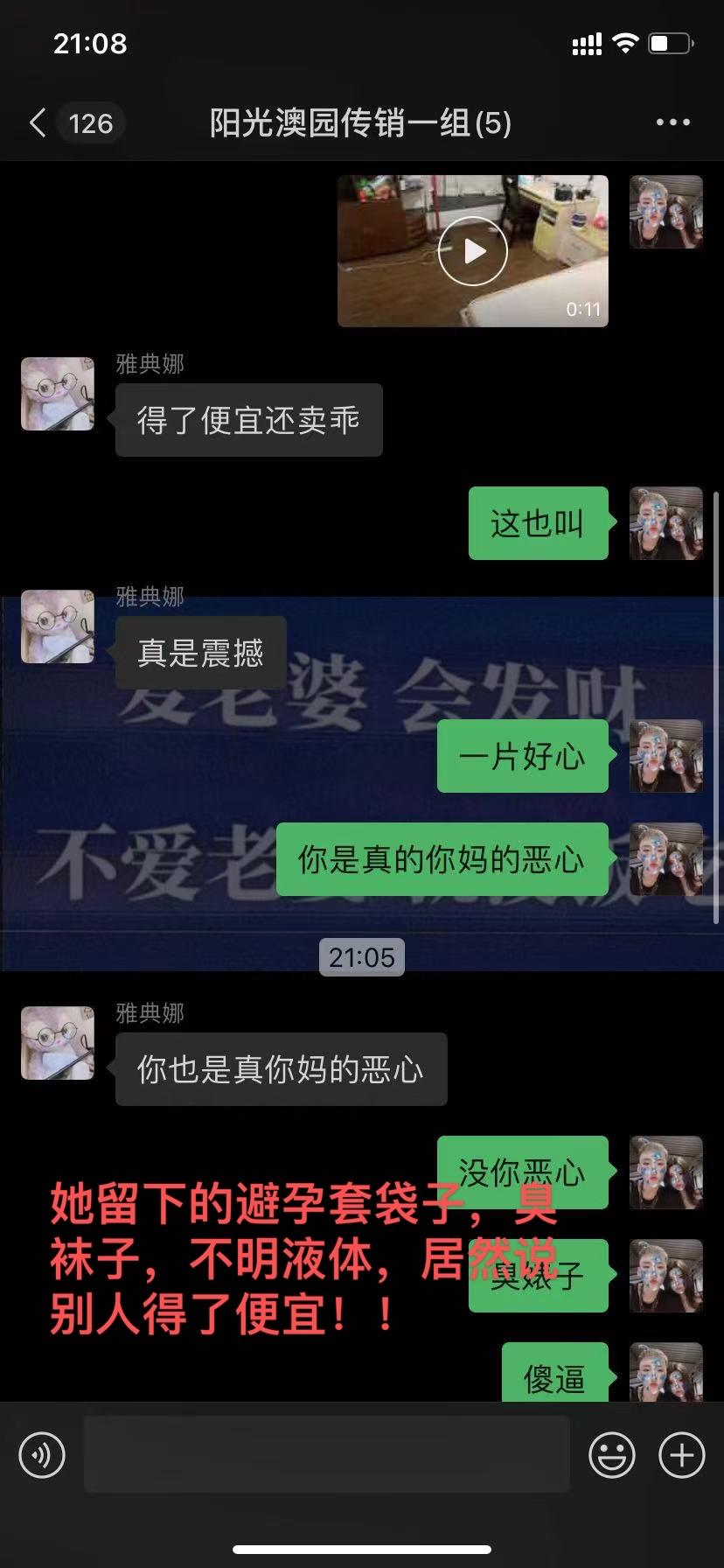Open sender avatar beside 这也叫 message

point(666,523)
